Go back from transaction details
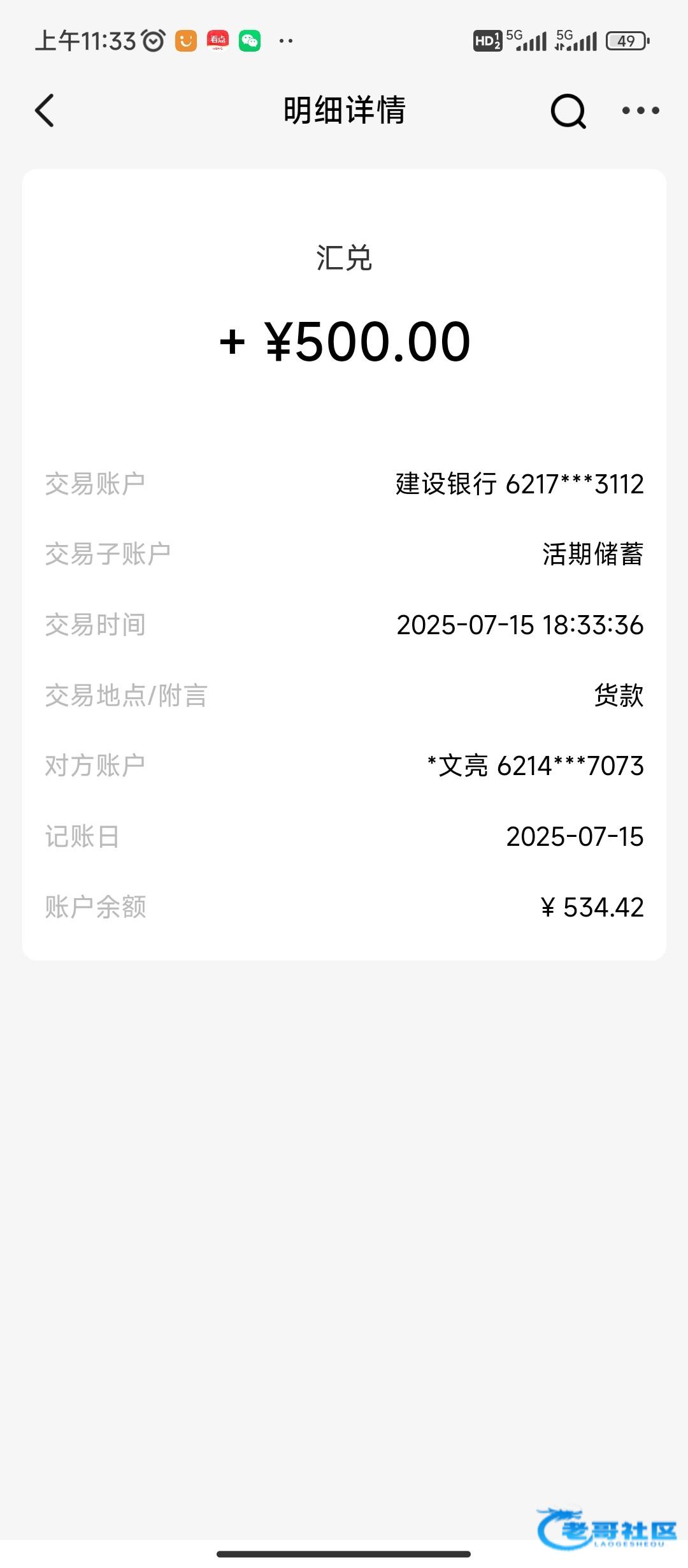The image size is (688, 1568). [45, 110]
